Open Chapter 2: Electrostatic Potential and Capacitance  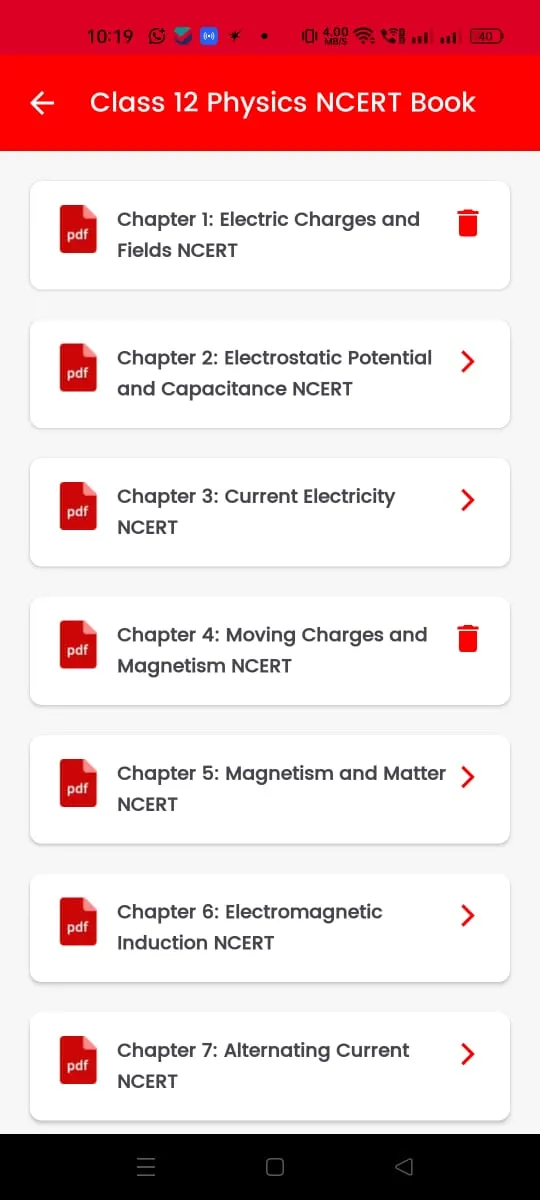coord(270,373)
